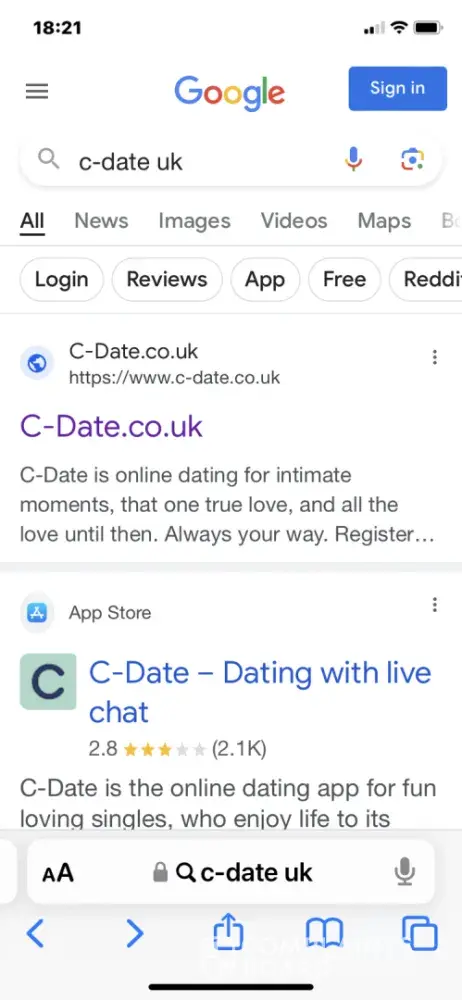Screen dimensions: 462x1000
Task: Switch to the News tab
Action: pyautogui.click(x=101, y=221)
